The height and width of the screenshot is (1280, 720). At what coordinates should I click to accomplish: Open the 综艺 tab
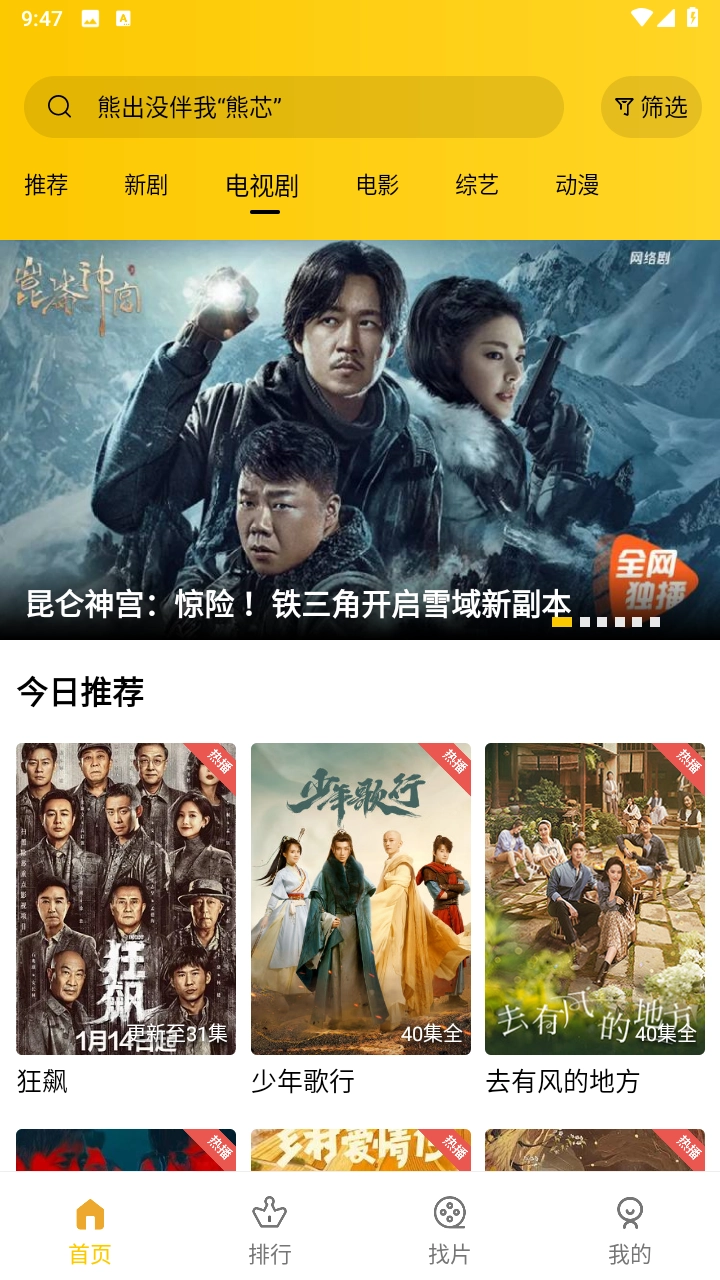coord(477,185)
